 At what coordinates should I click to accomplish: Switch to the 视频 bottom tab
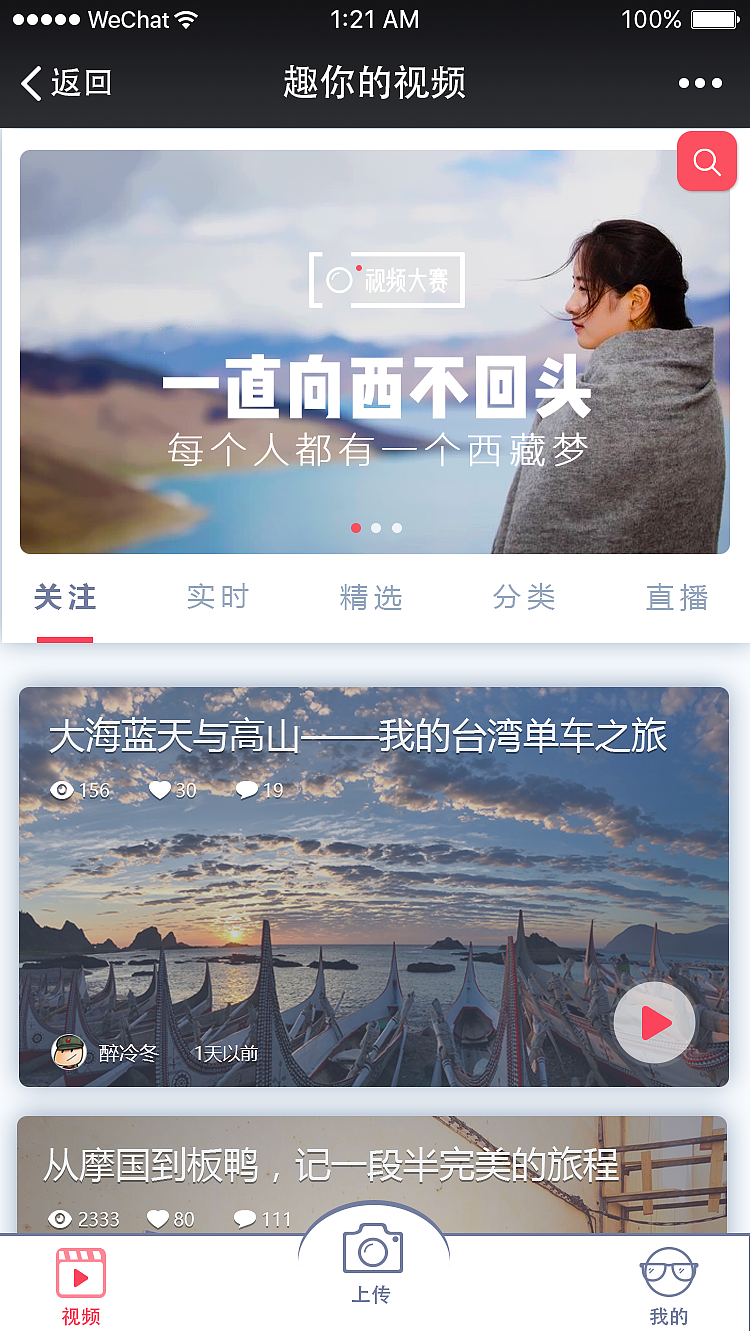click(81, 1287)
